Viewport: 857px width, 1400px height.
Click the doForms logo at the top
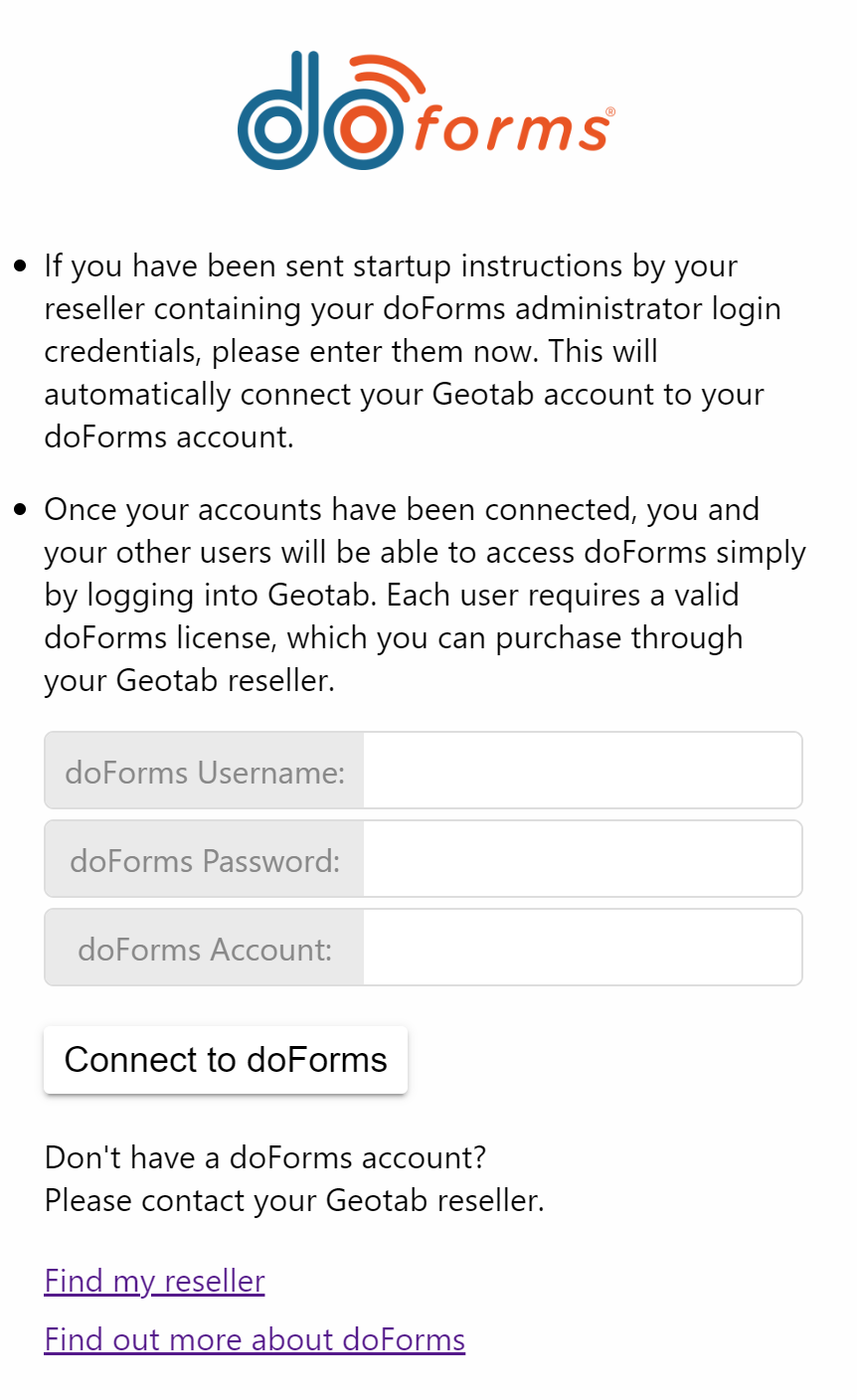point(428,109)
